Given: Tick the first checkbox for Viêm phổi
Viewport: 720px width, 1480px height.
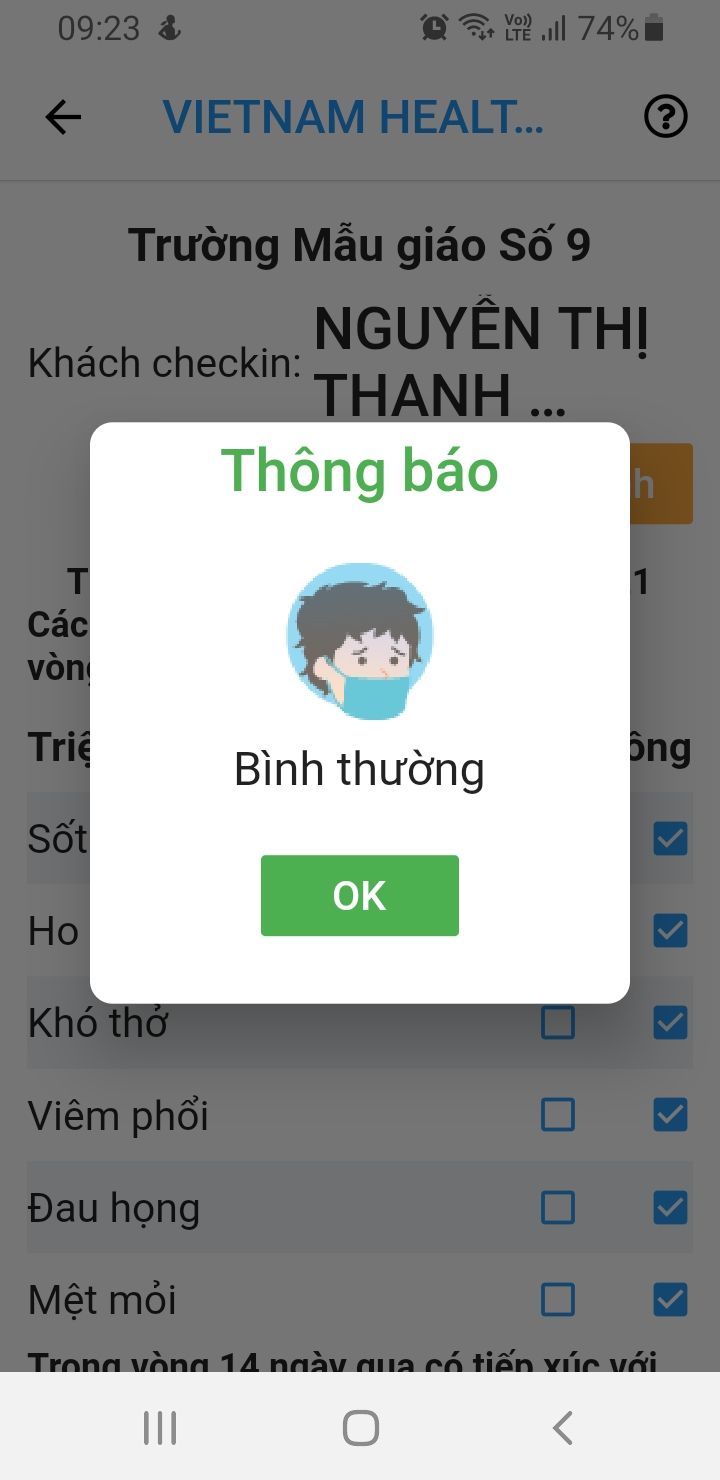Looking at the screenshot, I should tap(558, 1114).
